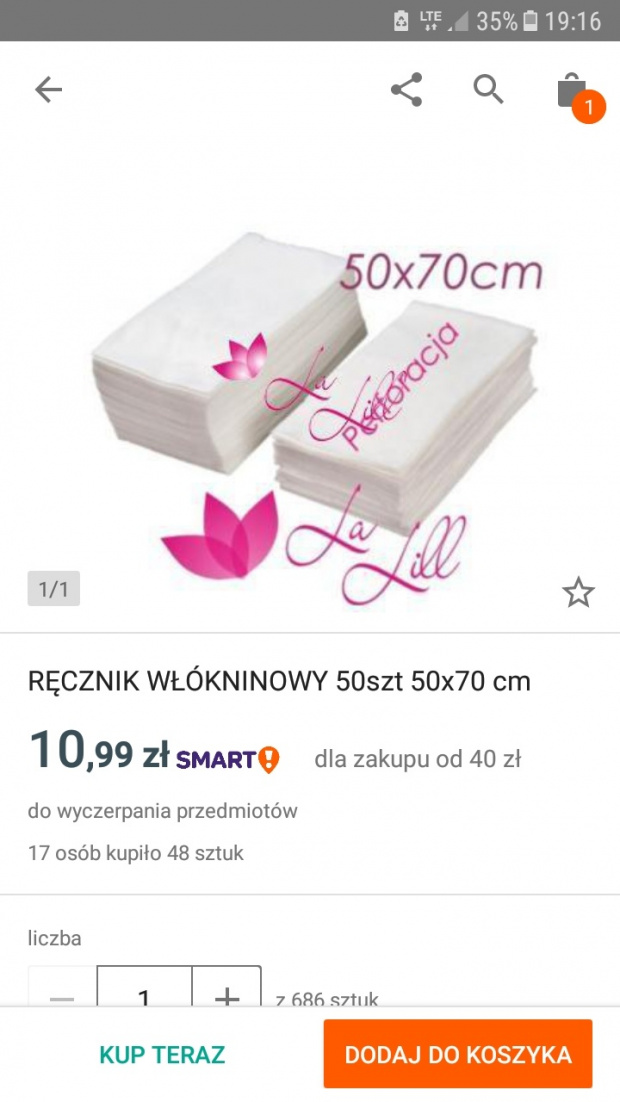Viewport: 620px width, 1102px height.
Task: Open the SMART badge info
Action: [228, 759]
